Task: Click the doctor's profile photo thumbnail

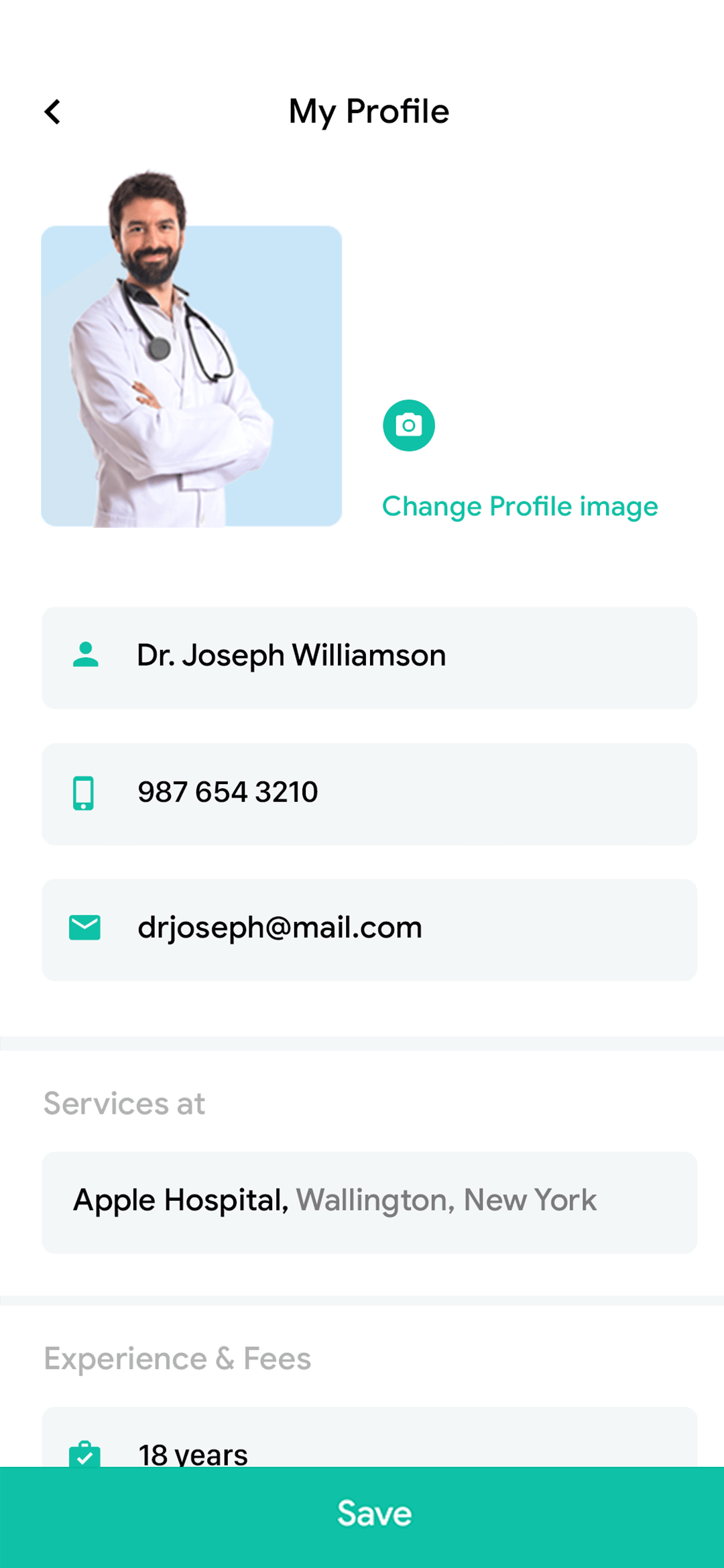Action: click(x=191, y=375)
